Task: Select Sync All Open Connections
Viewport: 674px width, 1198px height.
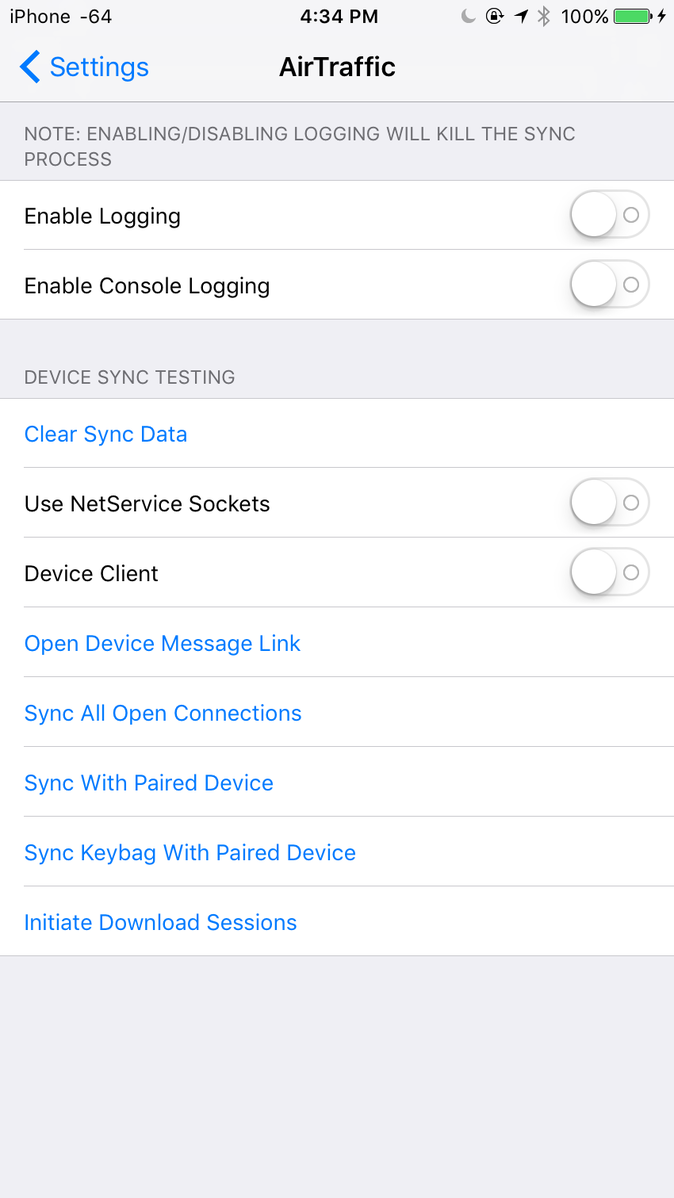Action: 337,713
